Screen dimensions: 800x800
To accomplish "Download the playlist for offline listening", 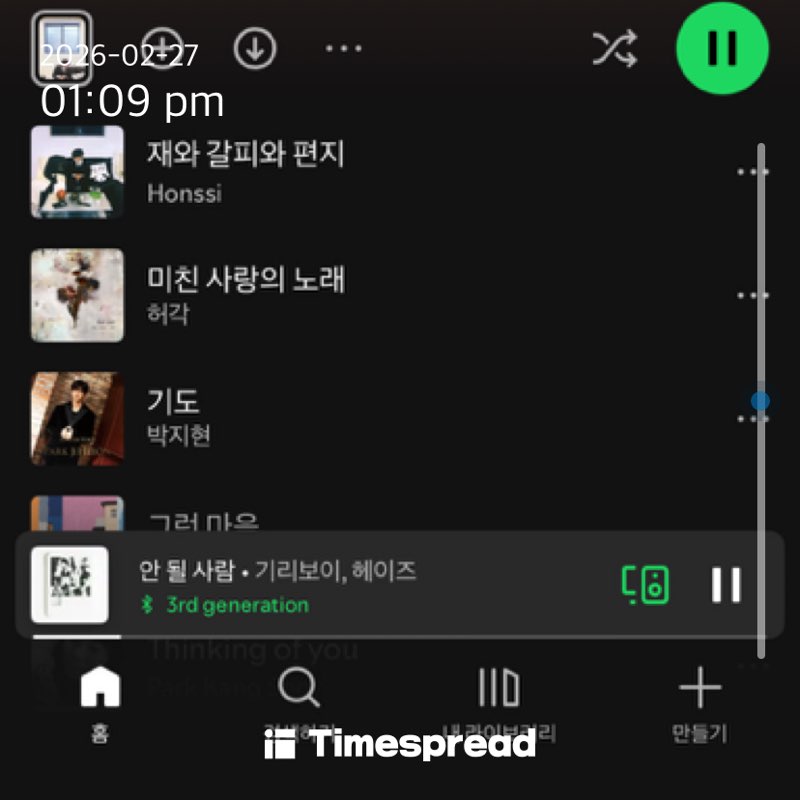I will pos(255,48).
